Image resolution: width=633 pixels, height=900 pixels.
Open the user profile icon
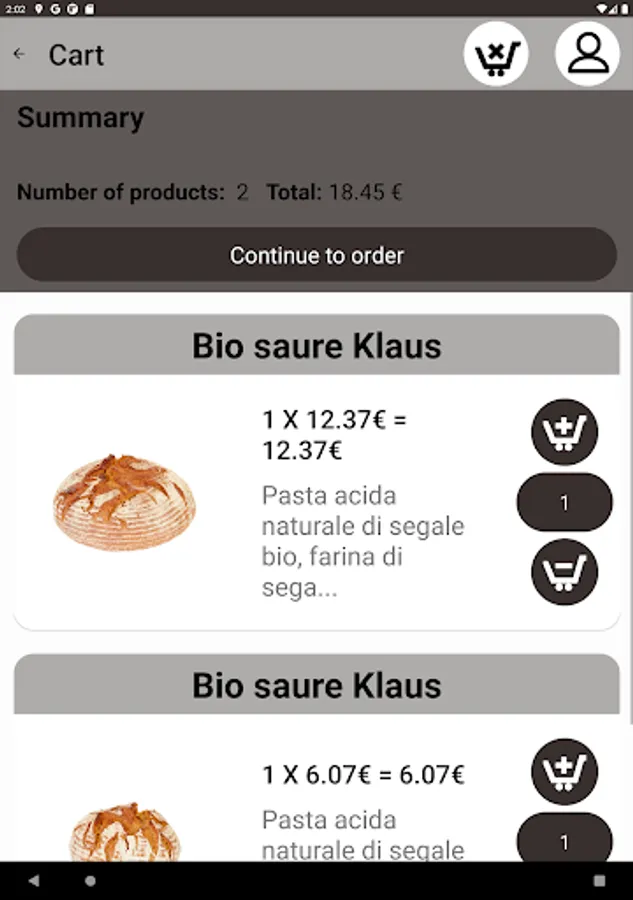tap(587, 54)
